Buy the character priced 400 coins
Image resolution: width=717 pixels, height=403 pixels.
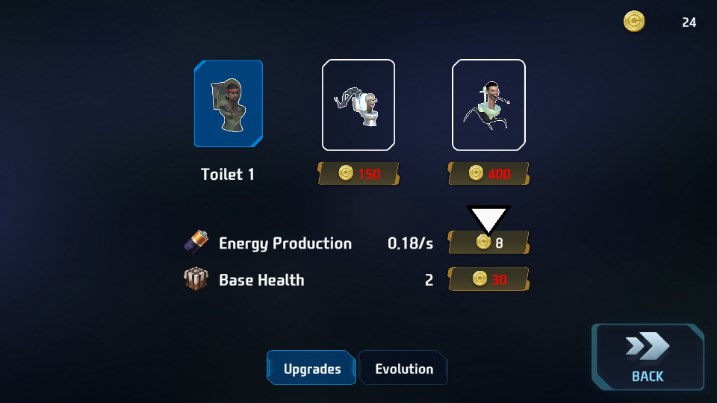(x=488, y=173)
